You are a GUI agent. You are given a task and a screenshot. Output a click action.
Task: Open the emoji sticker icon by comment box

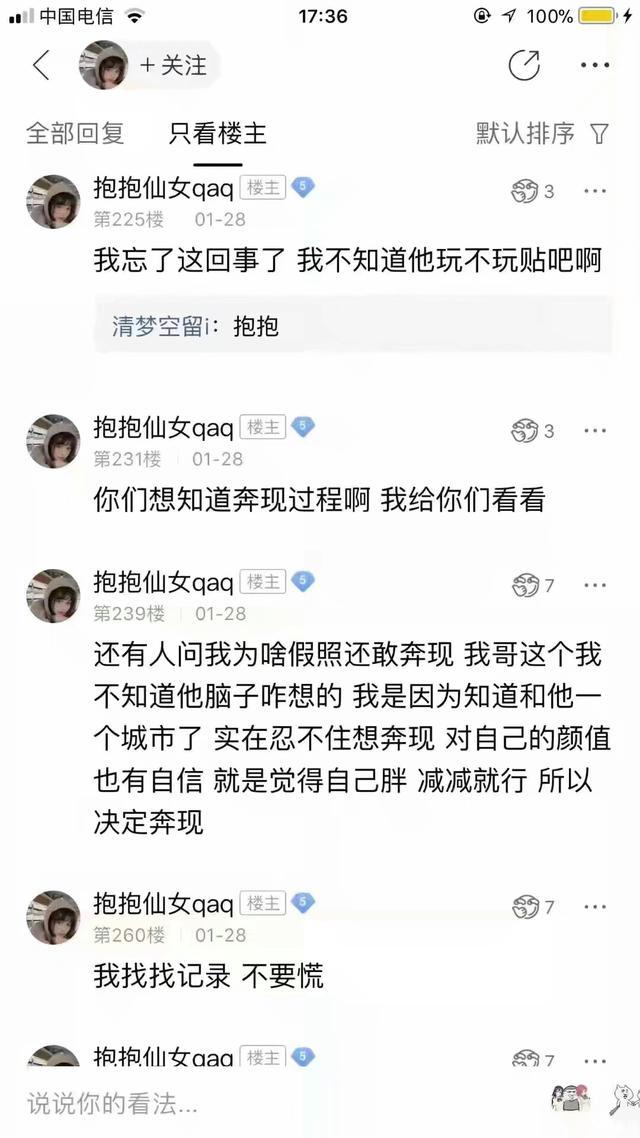click(571, 1099)
